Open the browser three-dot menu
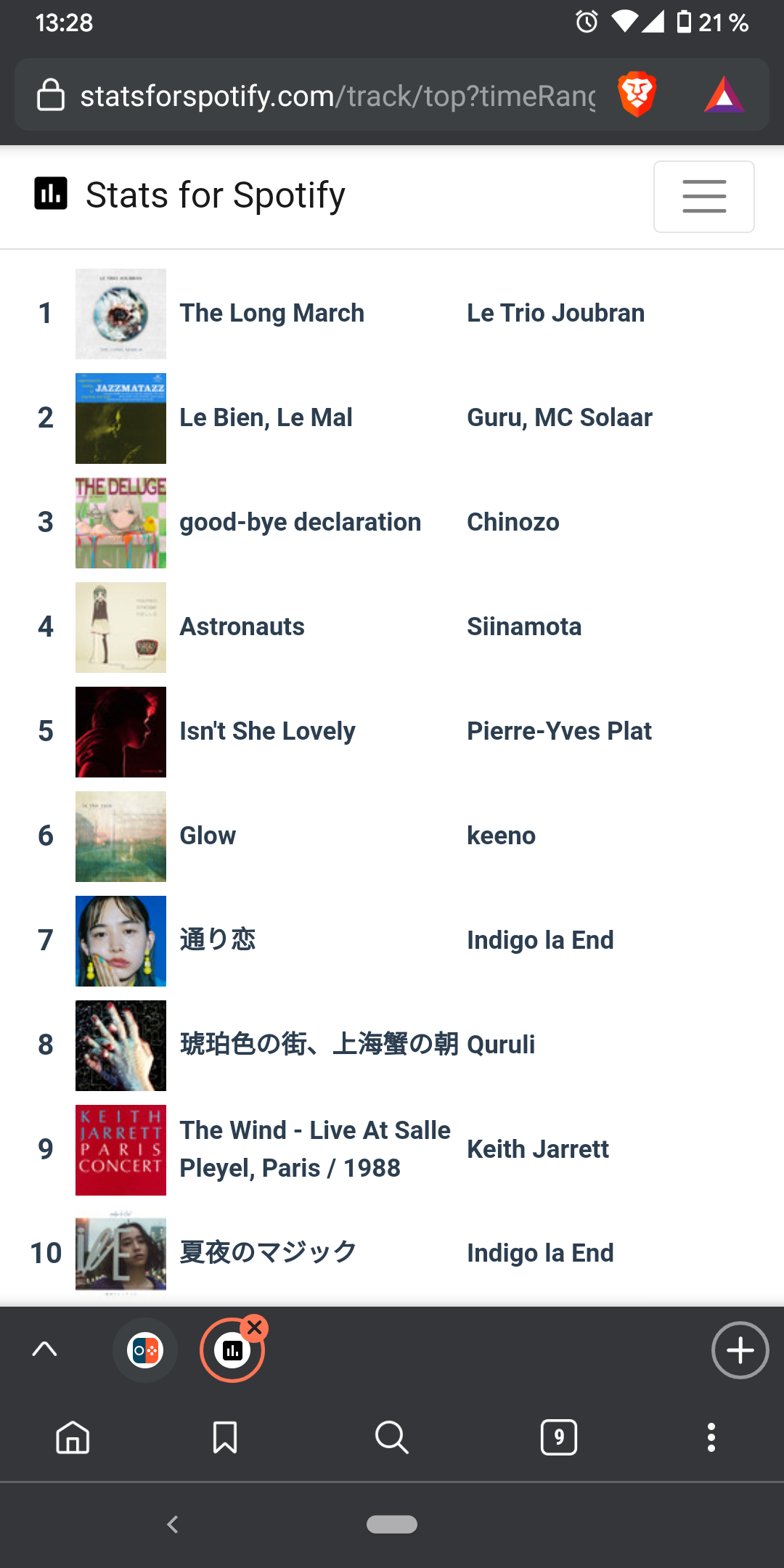Screen dimensions: 784x1568 tap(711, 1437)
